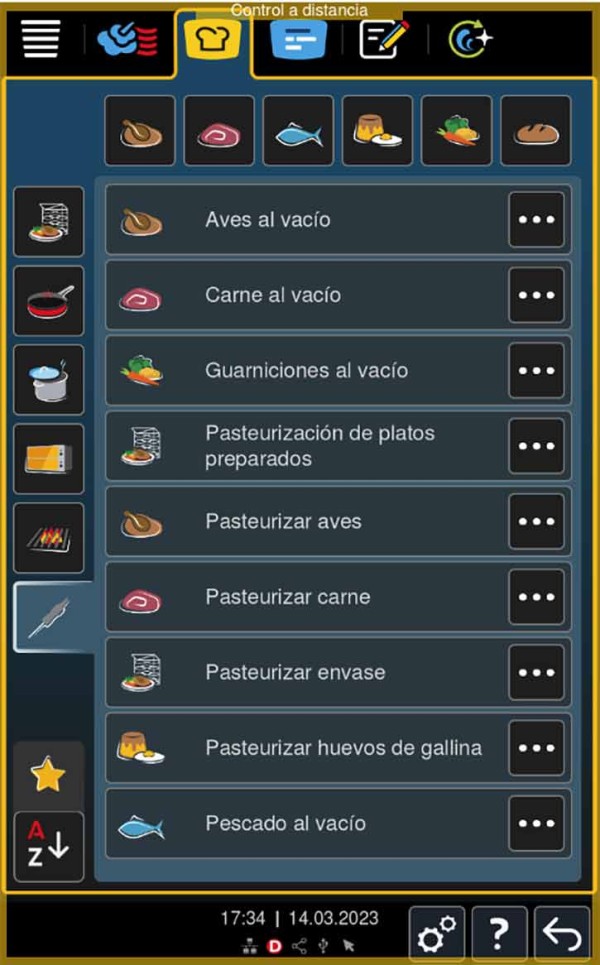Sort the list alphabetically A-Z
The image size is (600, 965).
tap(48, 845)
